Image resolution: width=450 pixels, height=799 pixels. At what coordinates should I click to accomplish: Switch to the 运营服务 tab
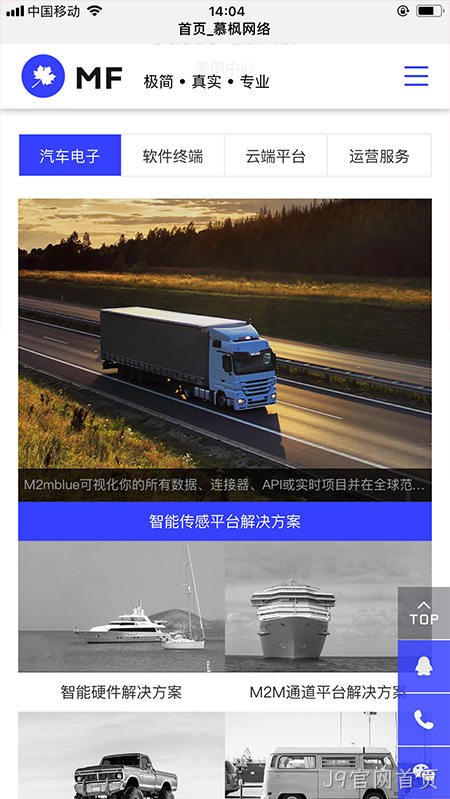(x=379, y=155)
